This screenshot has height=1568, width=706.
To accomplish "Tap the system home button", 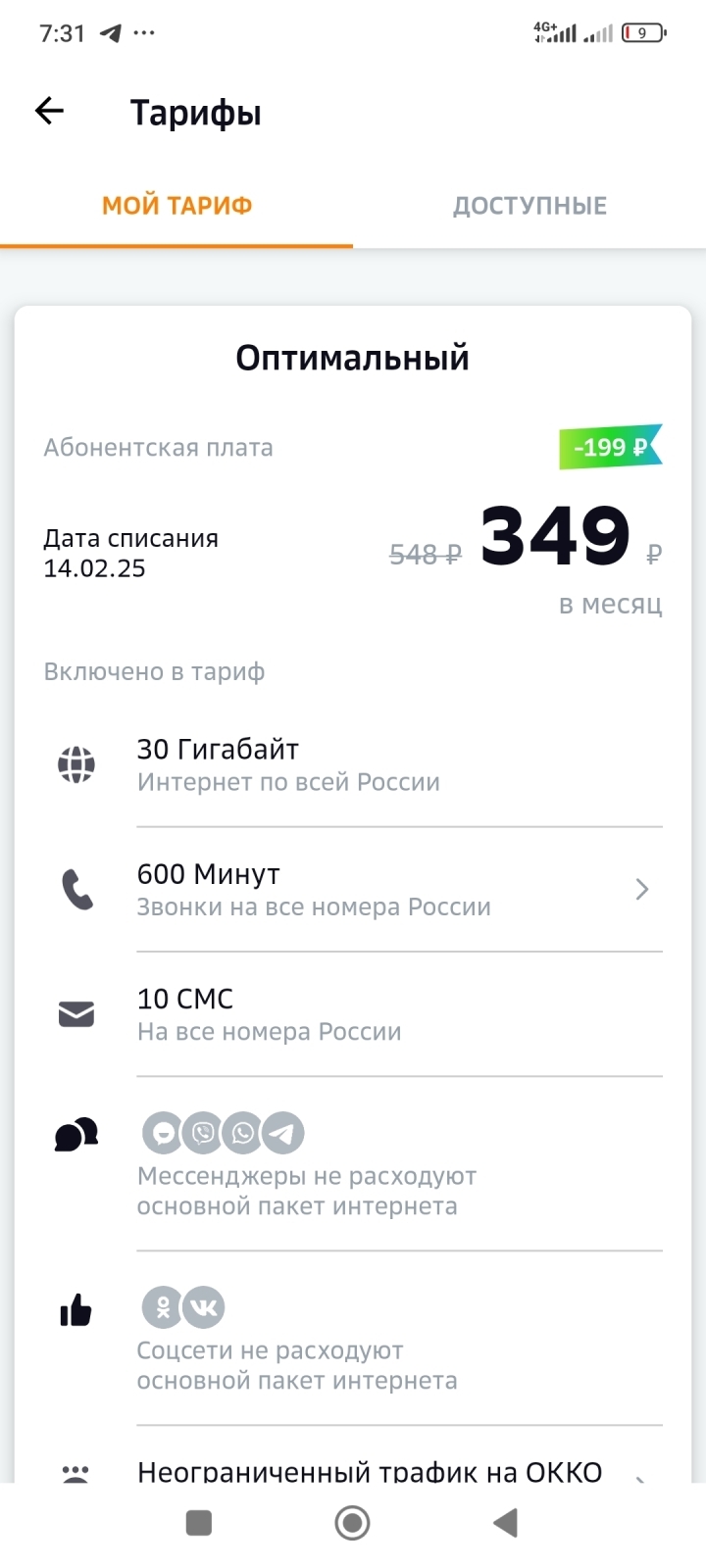I will (x=352, y=1523).
